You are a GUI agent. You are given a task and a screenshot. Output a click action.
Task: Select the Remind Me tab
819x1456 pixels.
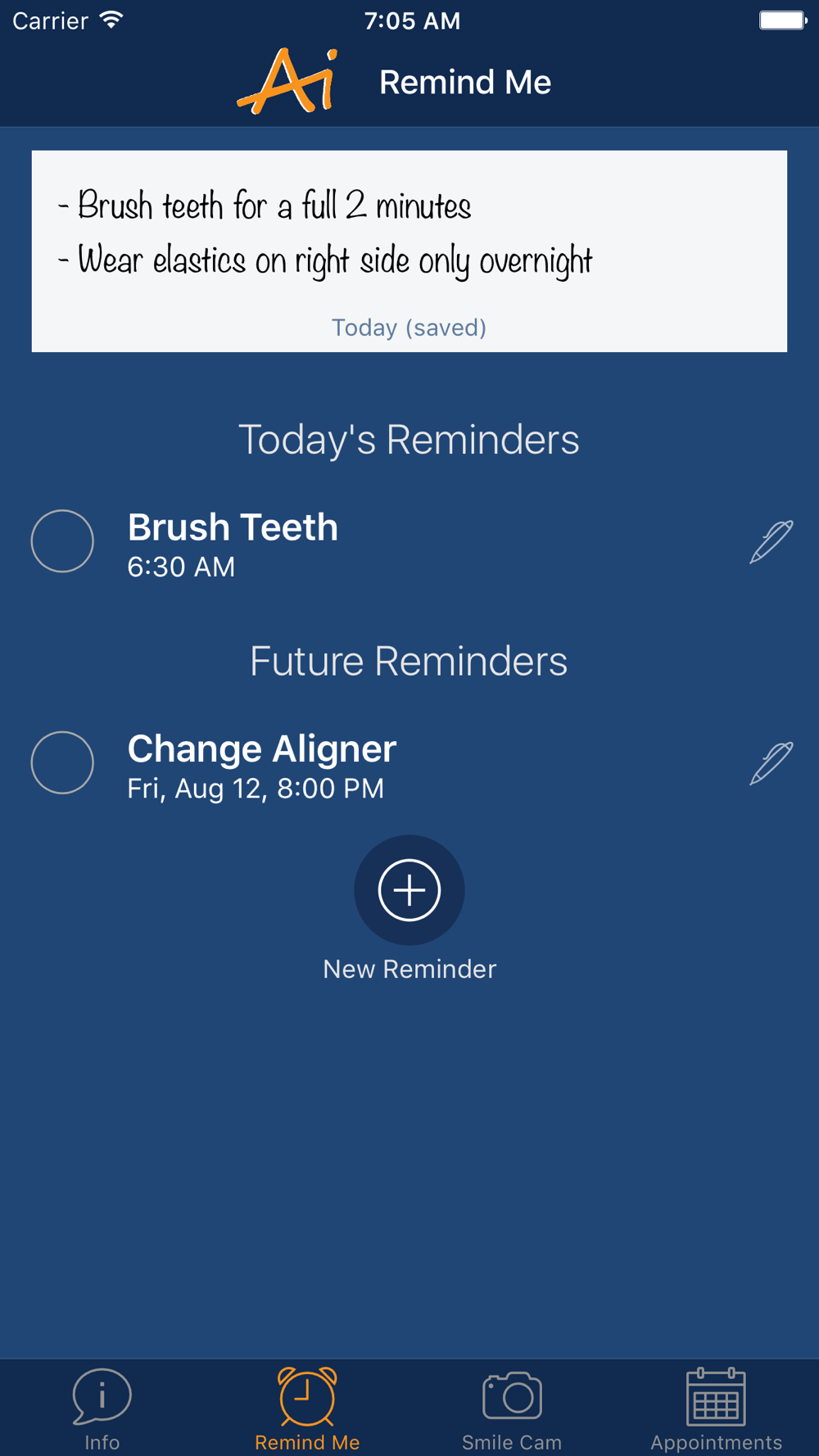tap(307, 1409)
